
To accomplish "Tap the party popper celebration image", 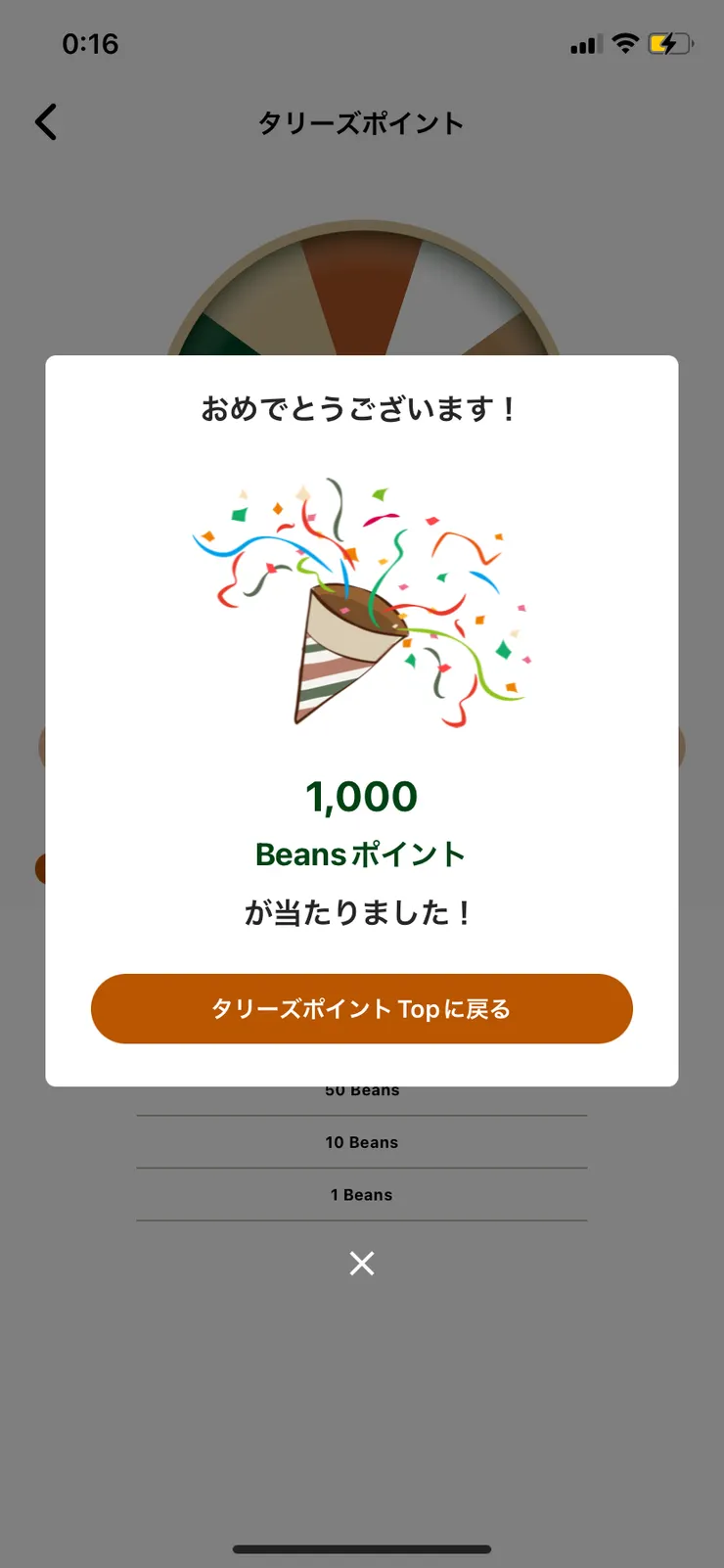I will point(360,602).
